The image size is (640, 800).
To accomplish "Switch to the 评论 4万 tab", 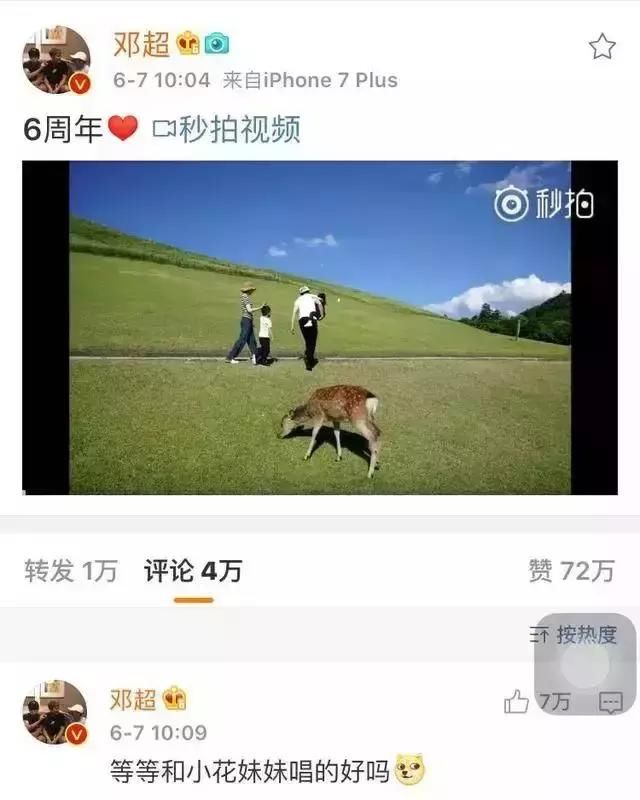I will pos(193,571).
